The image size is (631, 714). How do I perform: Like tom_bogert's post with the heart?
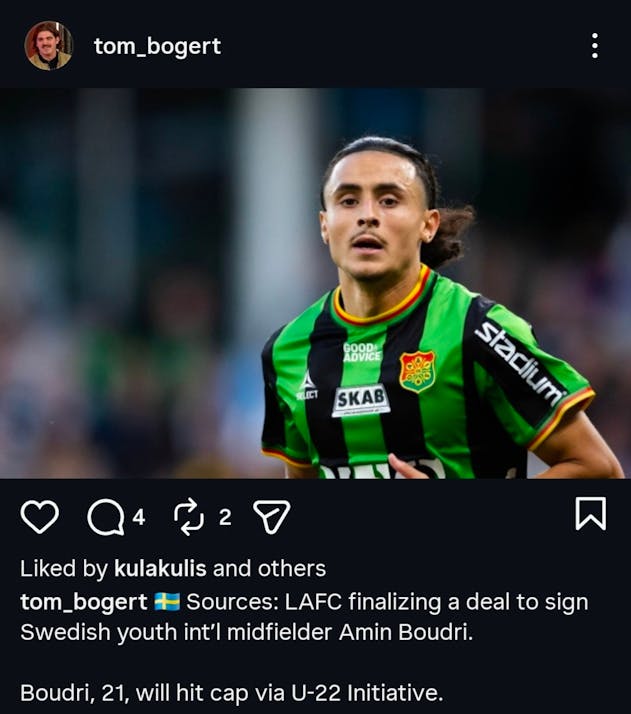pos(40,516)
